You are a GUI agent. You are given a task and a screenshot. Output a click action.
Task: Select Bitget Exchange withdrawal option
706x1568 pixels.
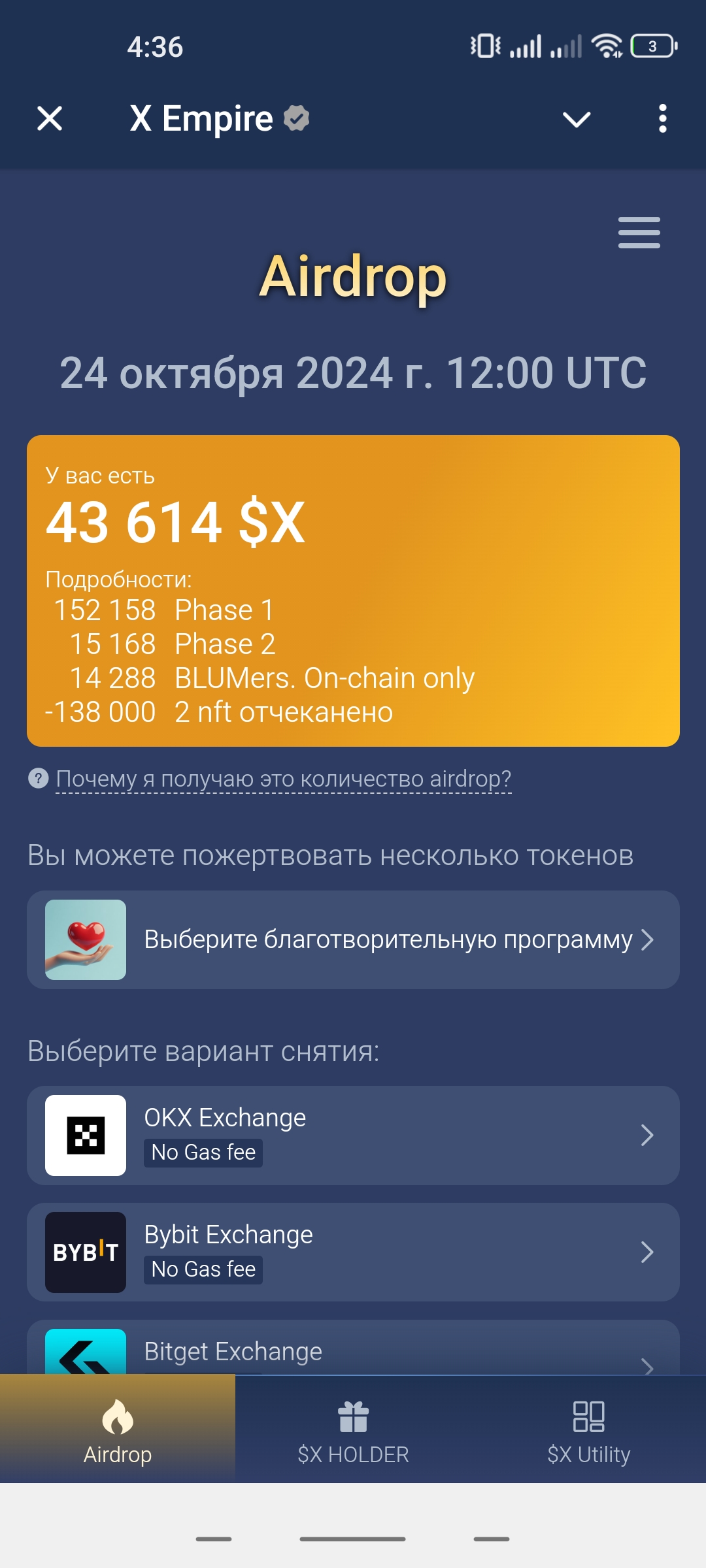pyautogui.click(x=353, y=1348)
